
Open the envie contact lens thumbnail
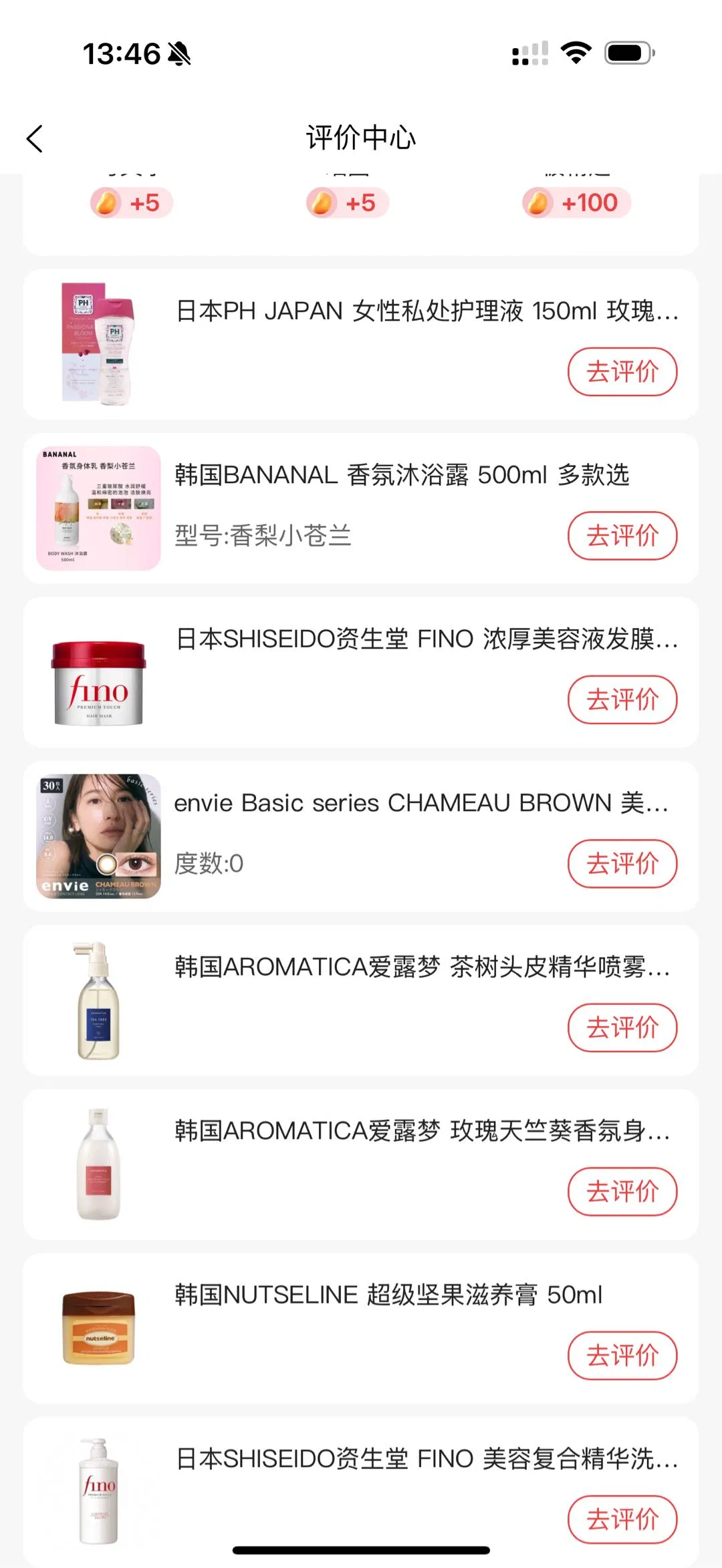click(x=98, y=836)
